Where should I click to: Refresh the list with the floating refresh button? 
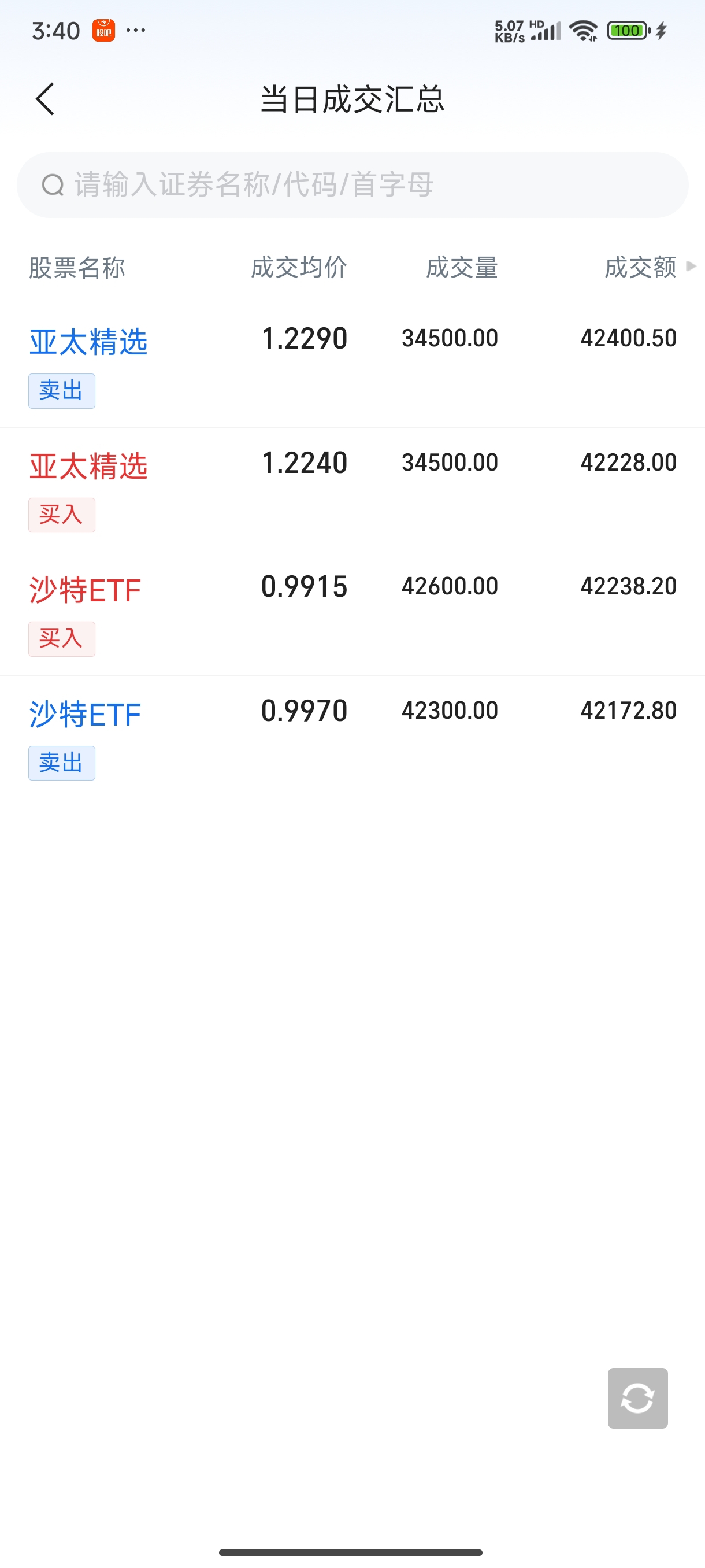pos(637,1397)
